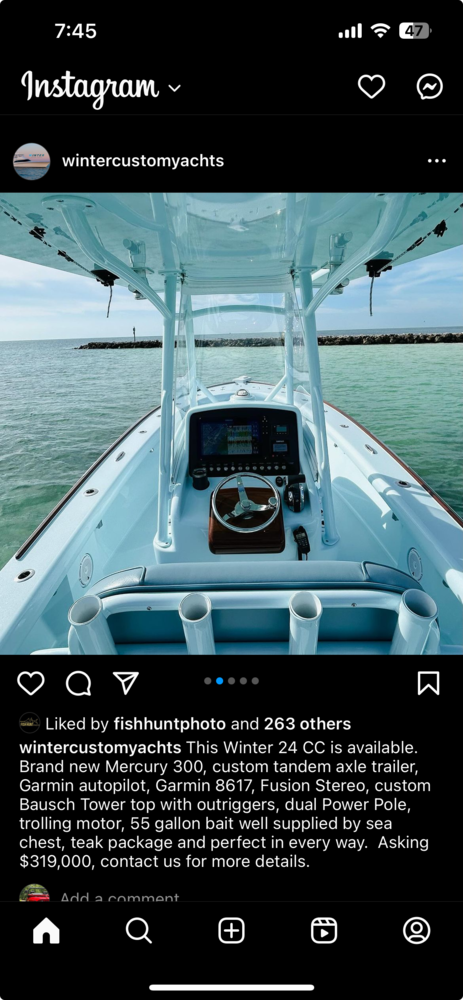The height and width of the screenshot is (1000, 463).
Task: Go to the Home tab
Action: [46, 930]
